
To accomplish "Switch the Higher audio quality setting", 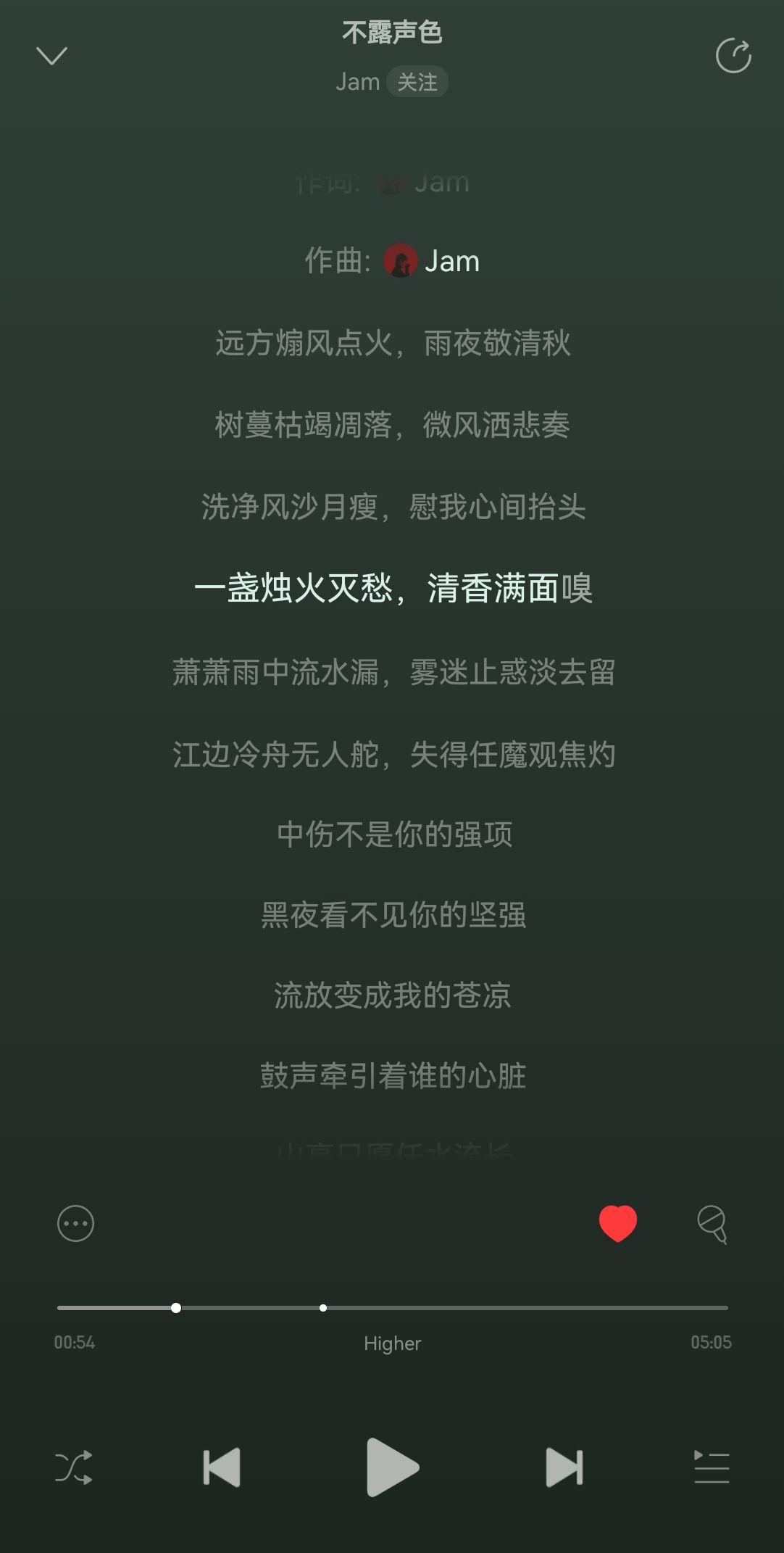I will (x=392, y=1343).
